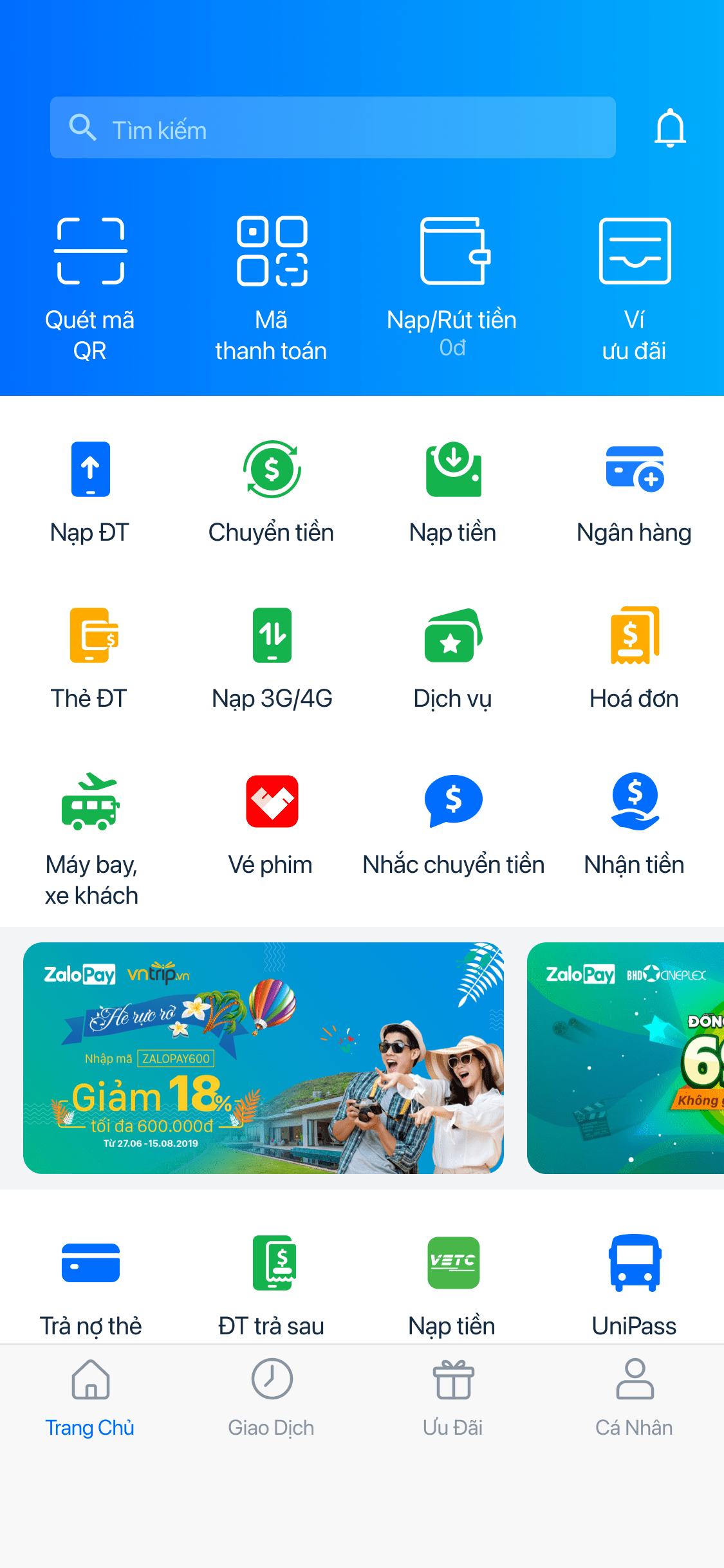Open Quét mã QR scanner

point(90,286)
